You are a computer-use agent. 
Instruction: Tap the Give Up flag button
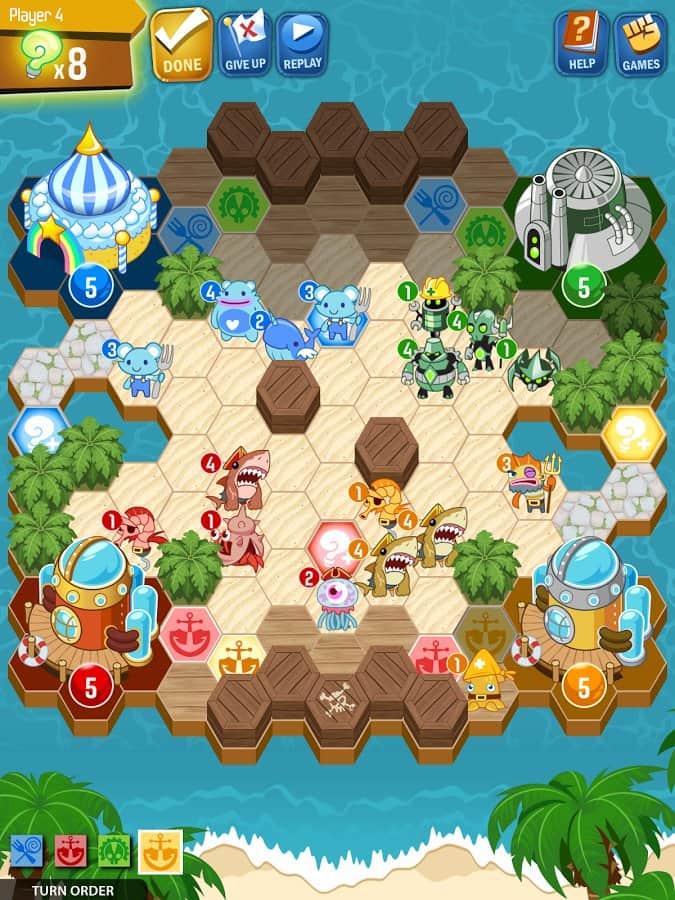pos(244,44)
